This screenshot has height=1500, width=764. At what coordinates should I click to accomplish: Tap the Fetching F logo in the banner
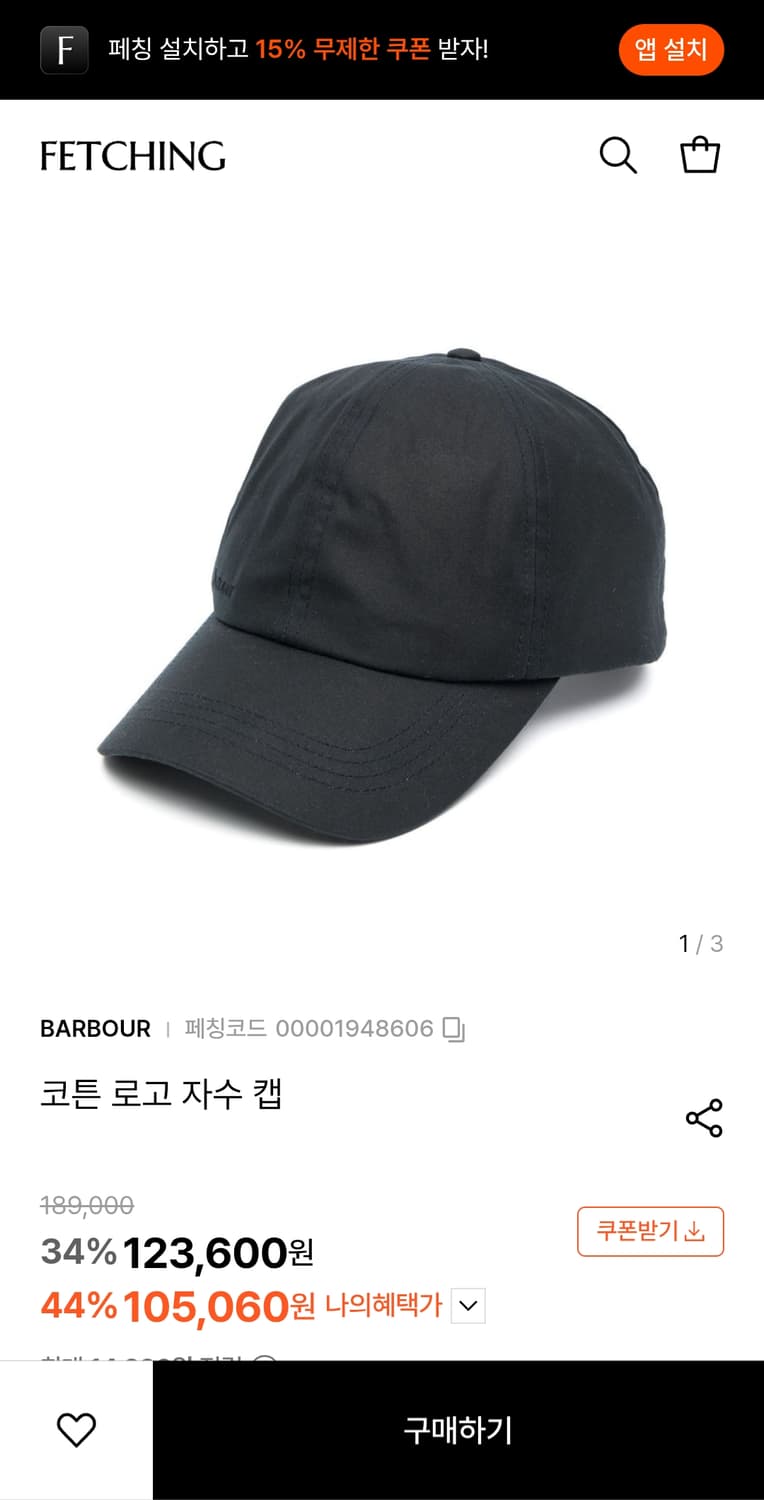64,48
